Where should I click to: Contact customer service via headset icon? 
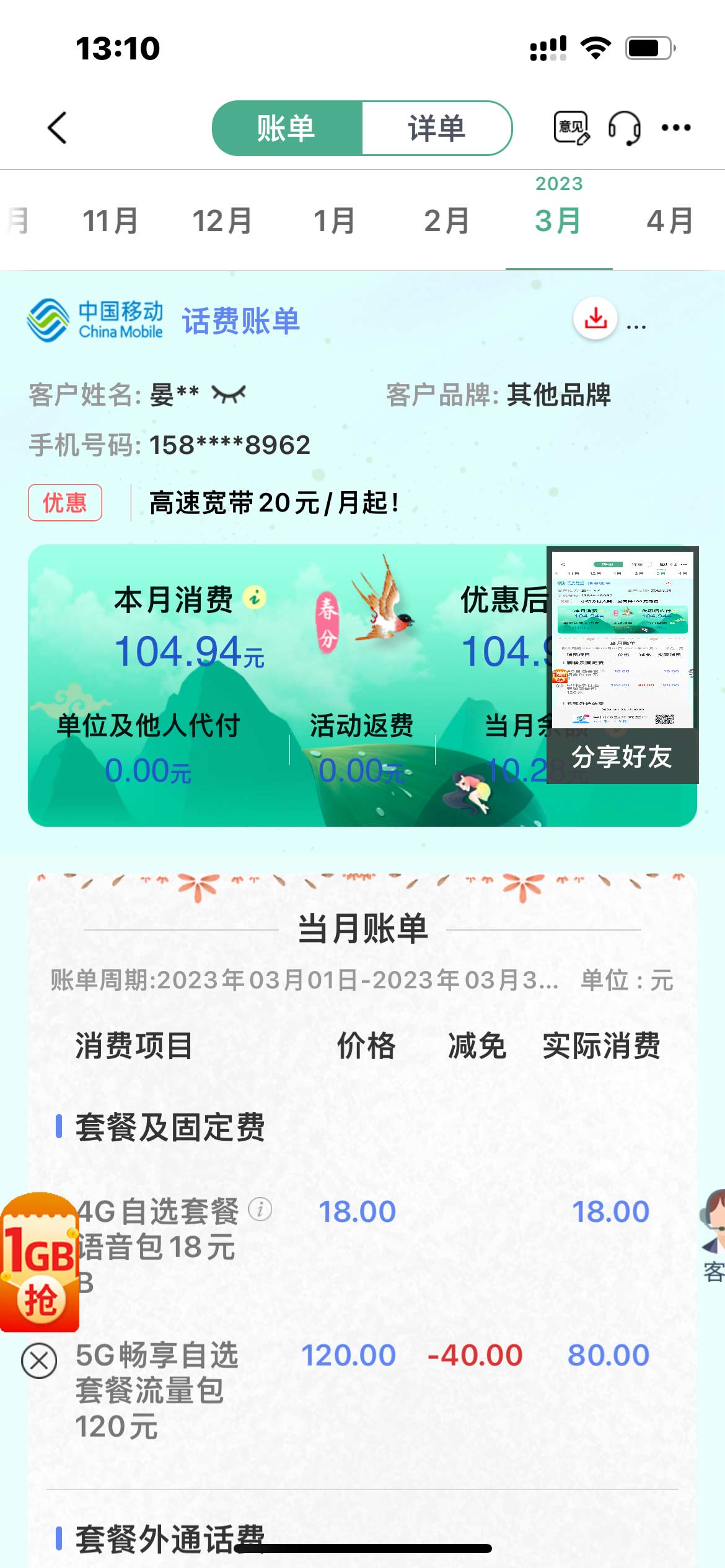pyautogui.click(x=624, y=128)
